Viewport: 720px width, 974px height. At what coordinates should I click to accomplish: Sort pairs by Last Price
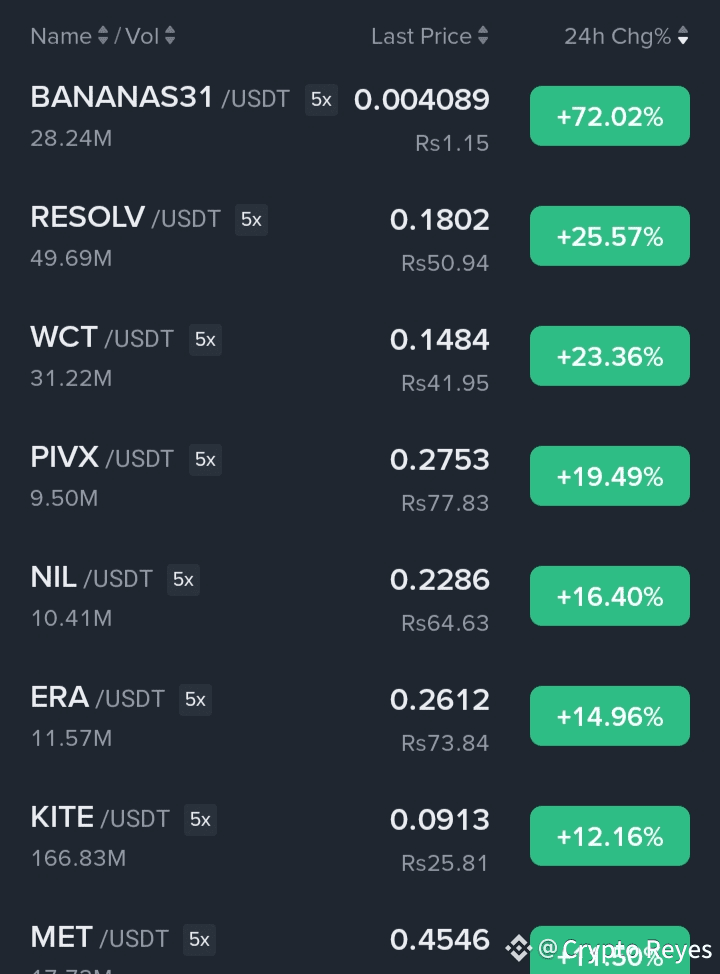429,37
